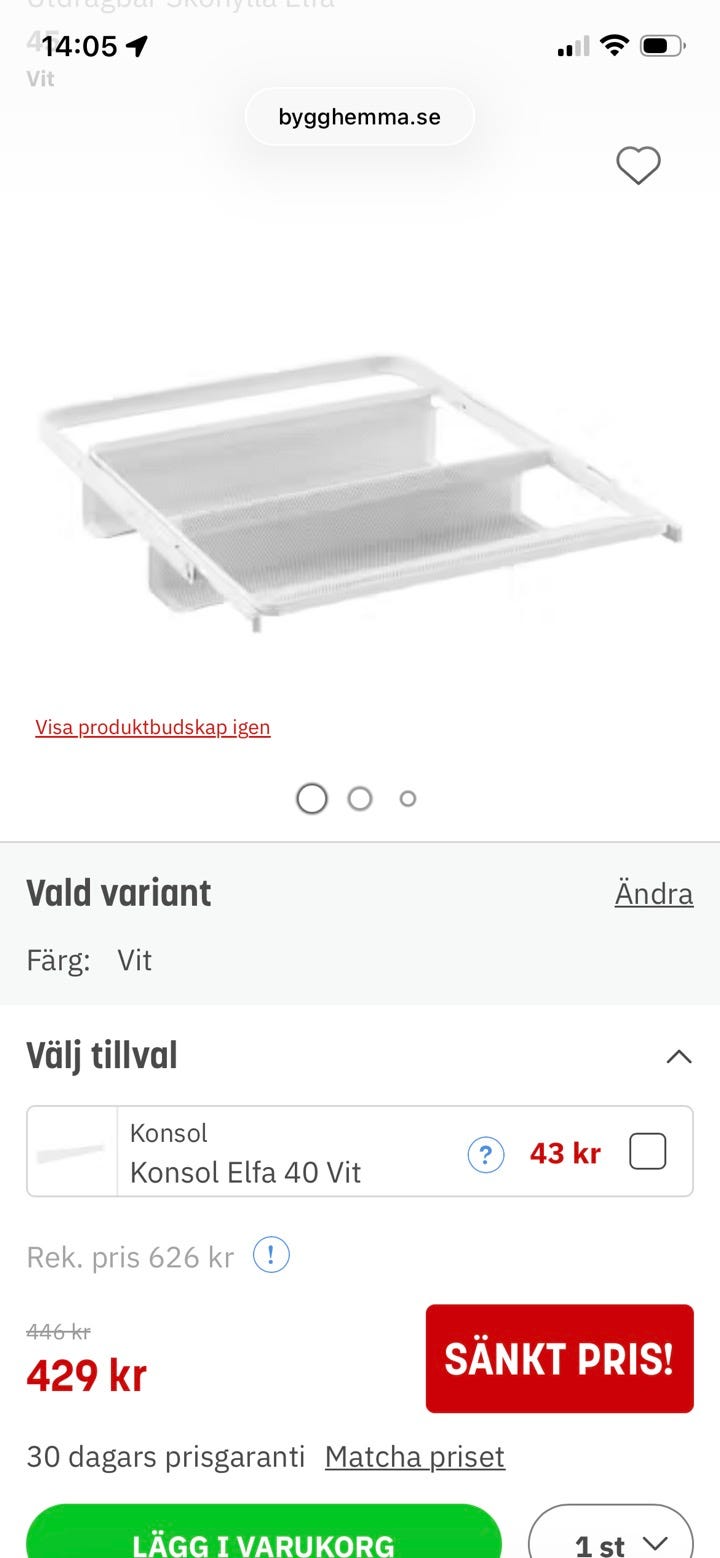Image resolution: width=720 pixels, height=1558 pixels.
Task: Tap the info icon next to Rek. pris
Action: click(270, 1256)
